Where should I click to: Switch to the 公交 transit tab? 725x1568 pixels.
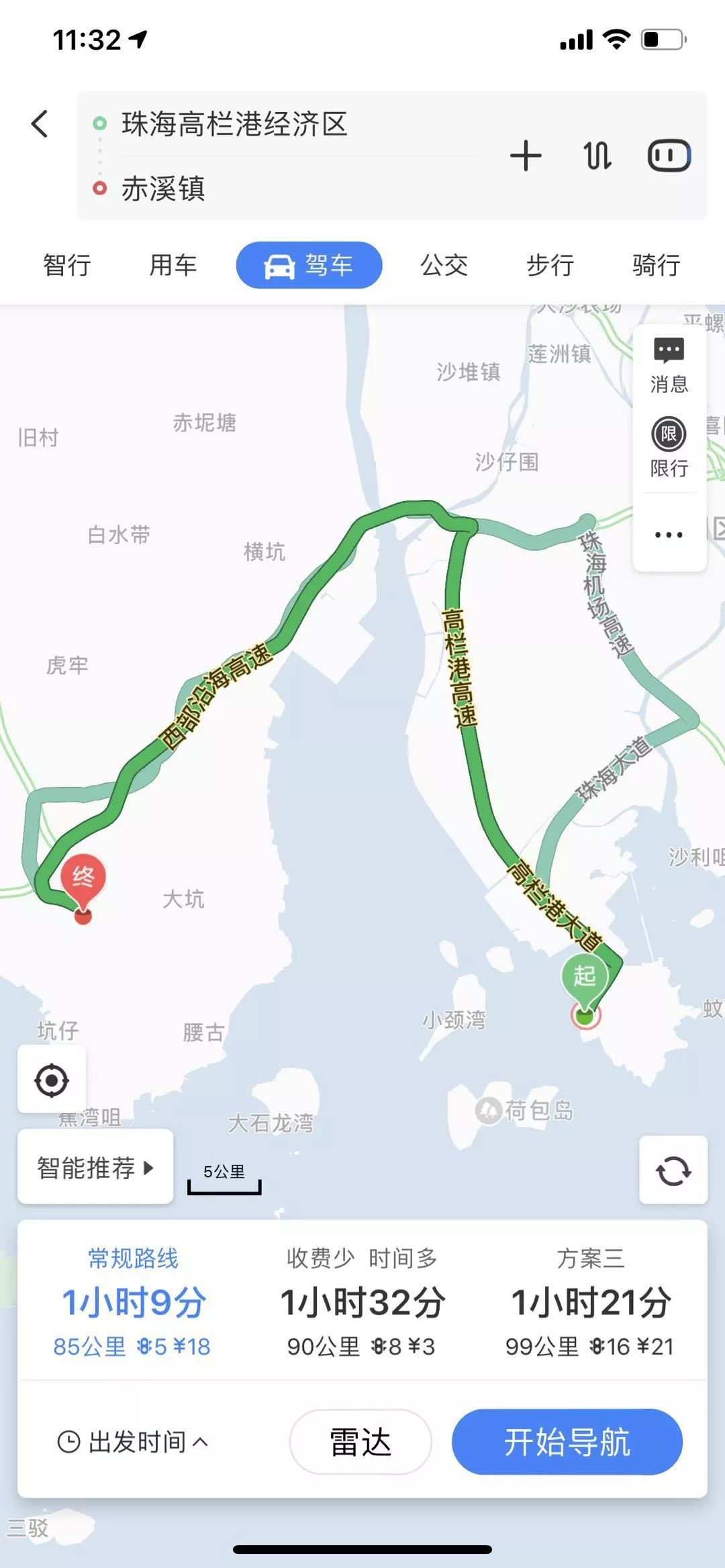point(444,265)
